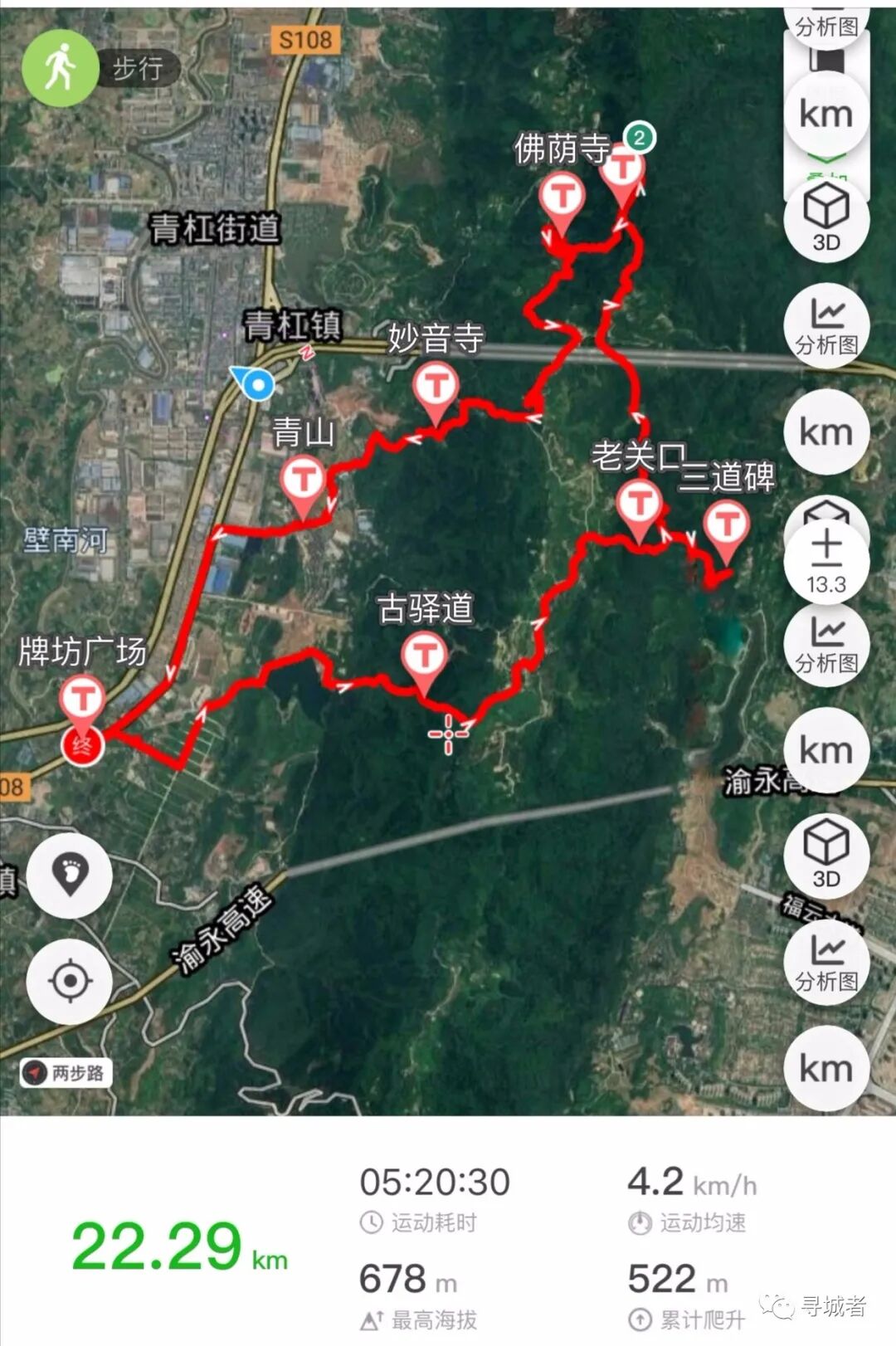Tap the red 终 end point marker
Screen dimensions: 896x1346
click(82, 745)
